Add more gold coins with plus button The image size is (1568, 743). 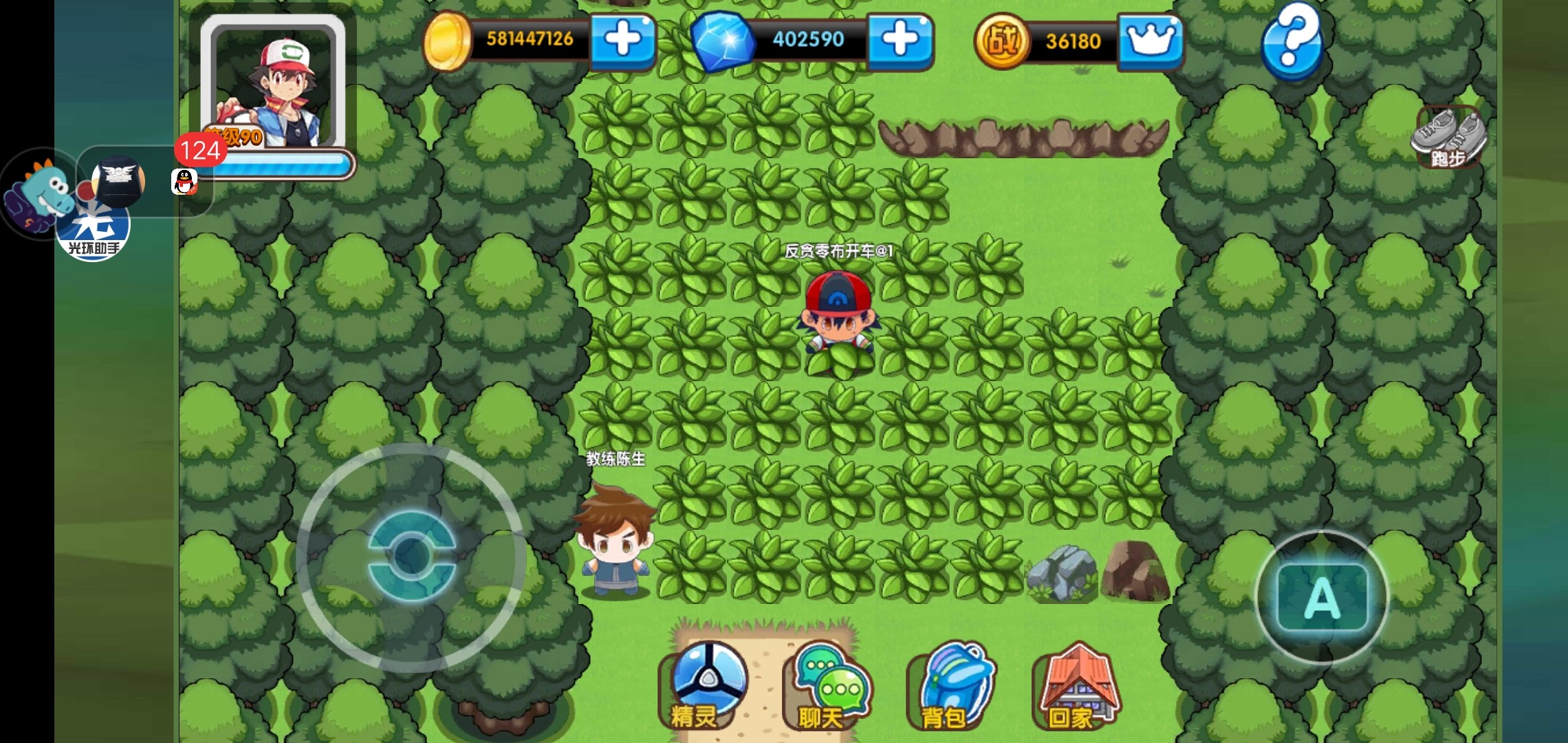(x=623, y=41)
